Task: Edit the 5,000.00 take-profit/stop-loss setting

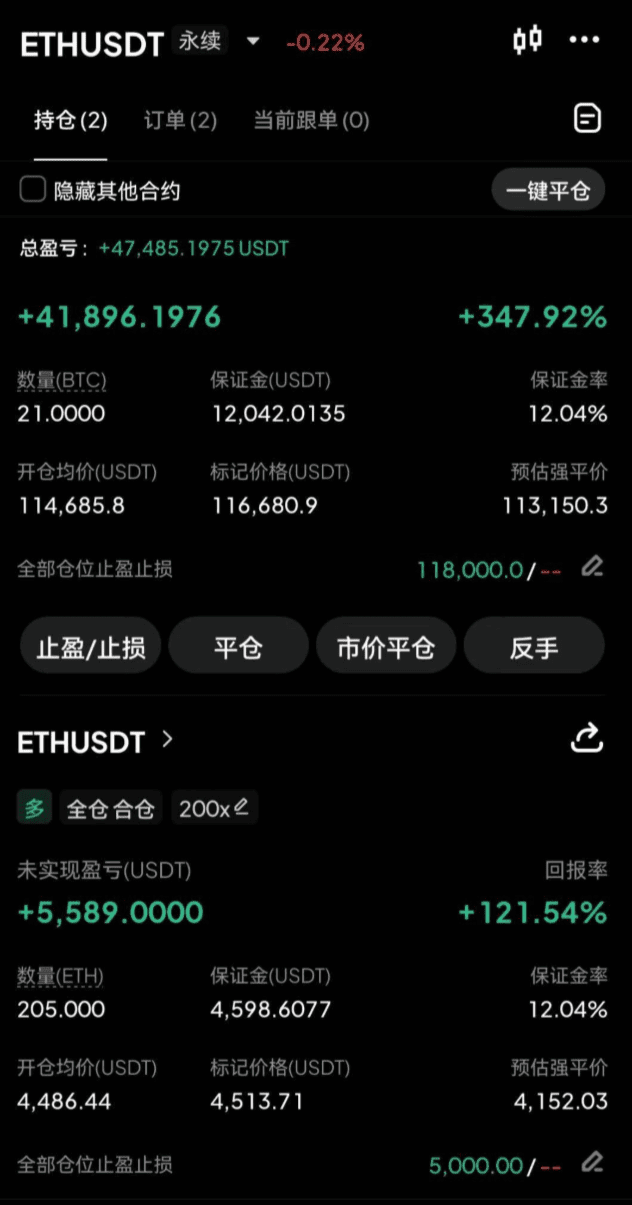Action: (x=593, y=1163)
